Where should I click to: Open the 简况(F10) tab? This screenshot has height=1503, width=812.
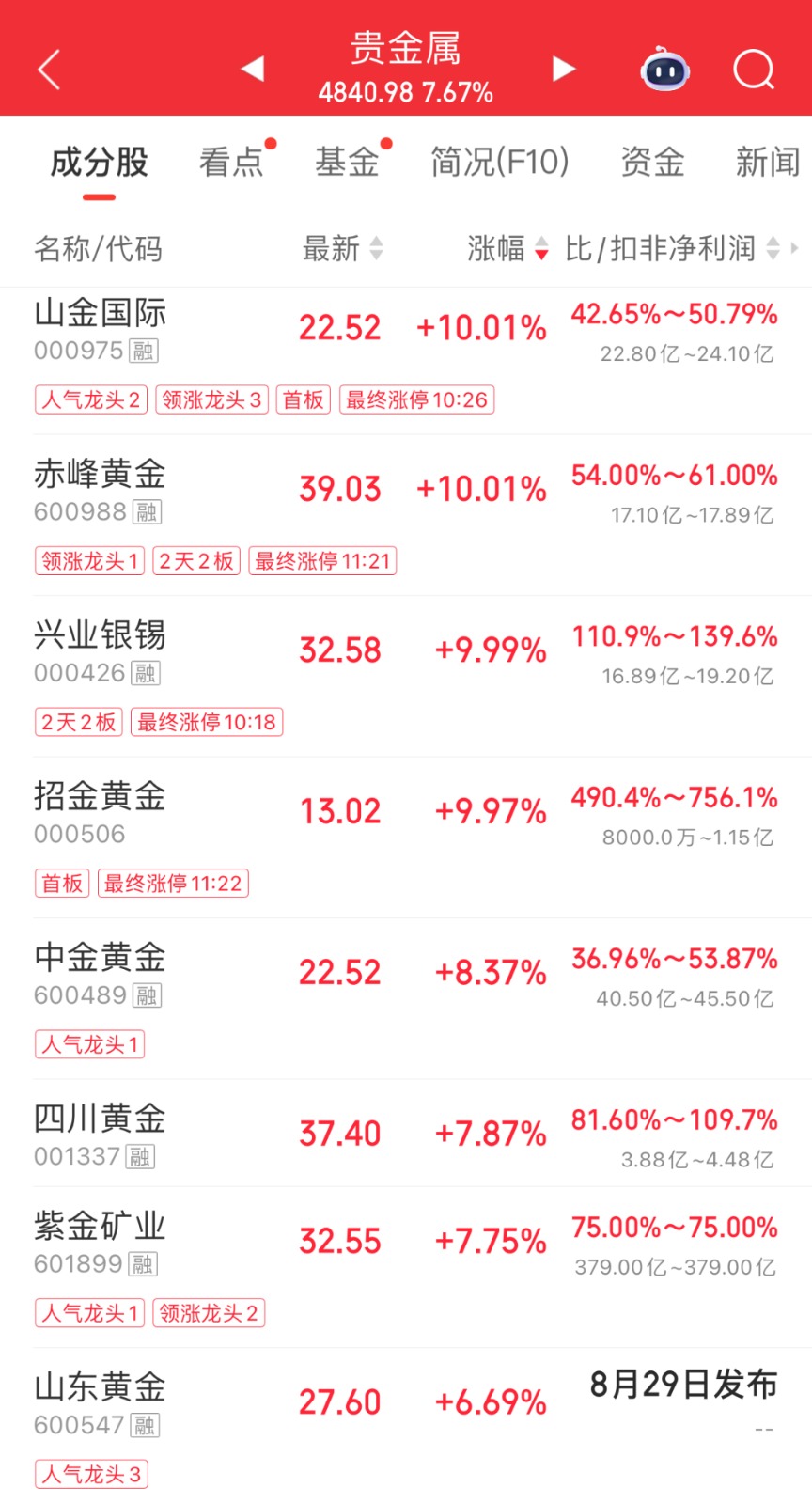coord(500,162)
